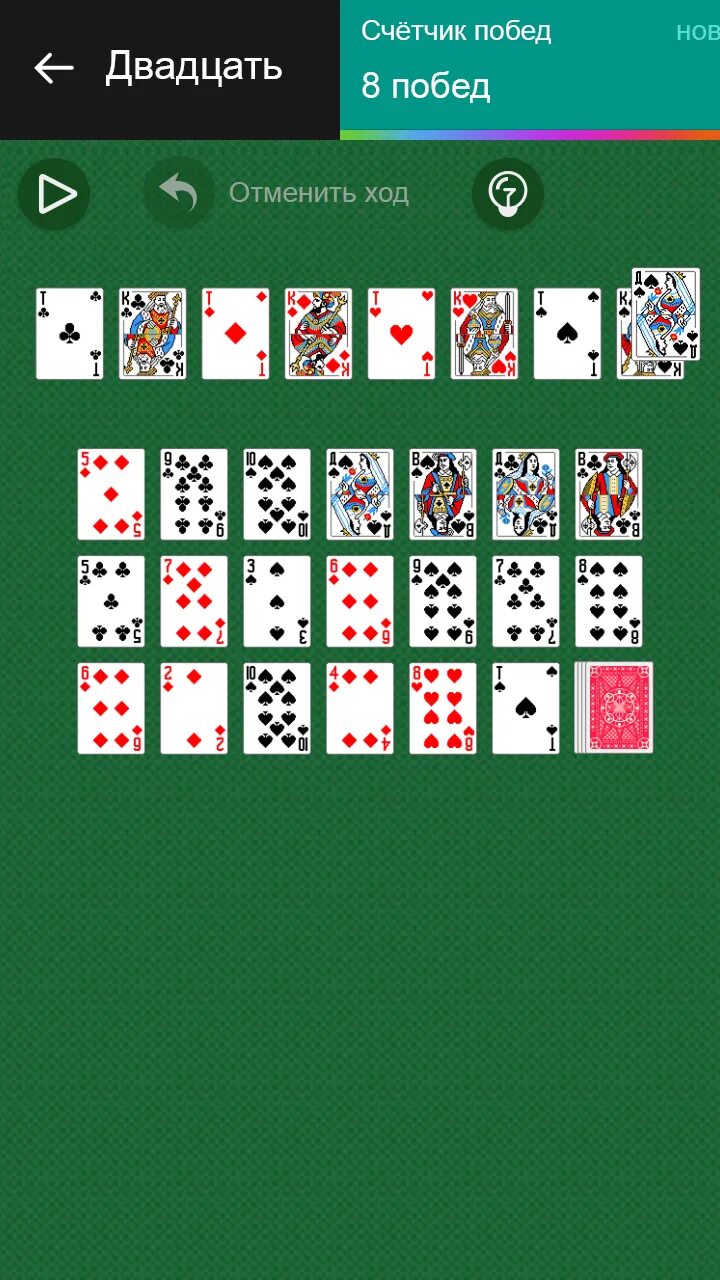Pick the seven of clubs card
This screenshot has width=720, height=1280.
525,601
